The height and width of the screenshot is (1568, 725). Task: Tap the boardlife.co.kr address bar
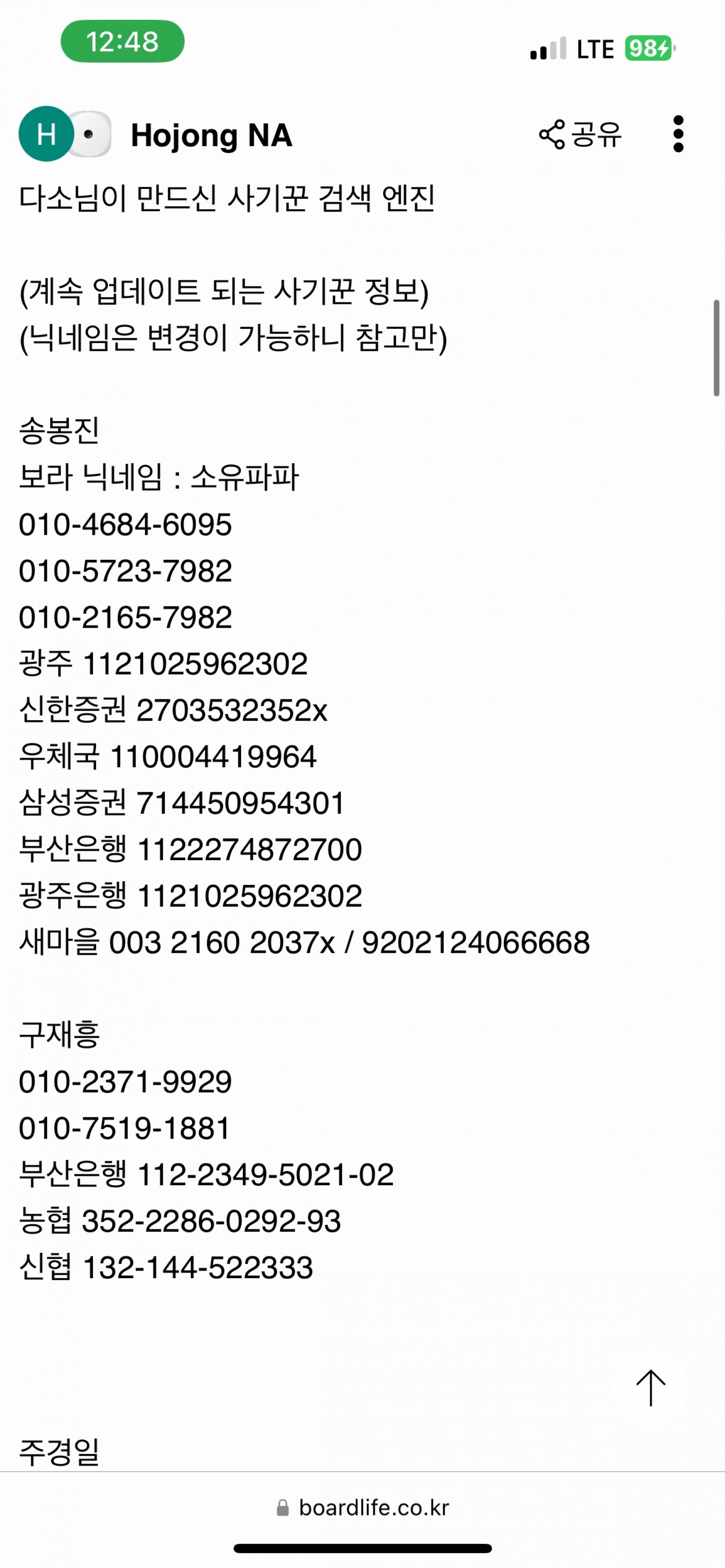363,1508
